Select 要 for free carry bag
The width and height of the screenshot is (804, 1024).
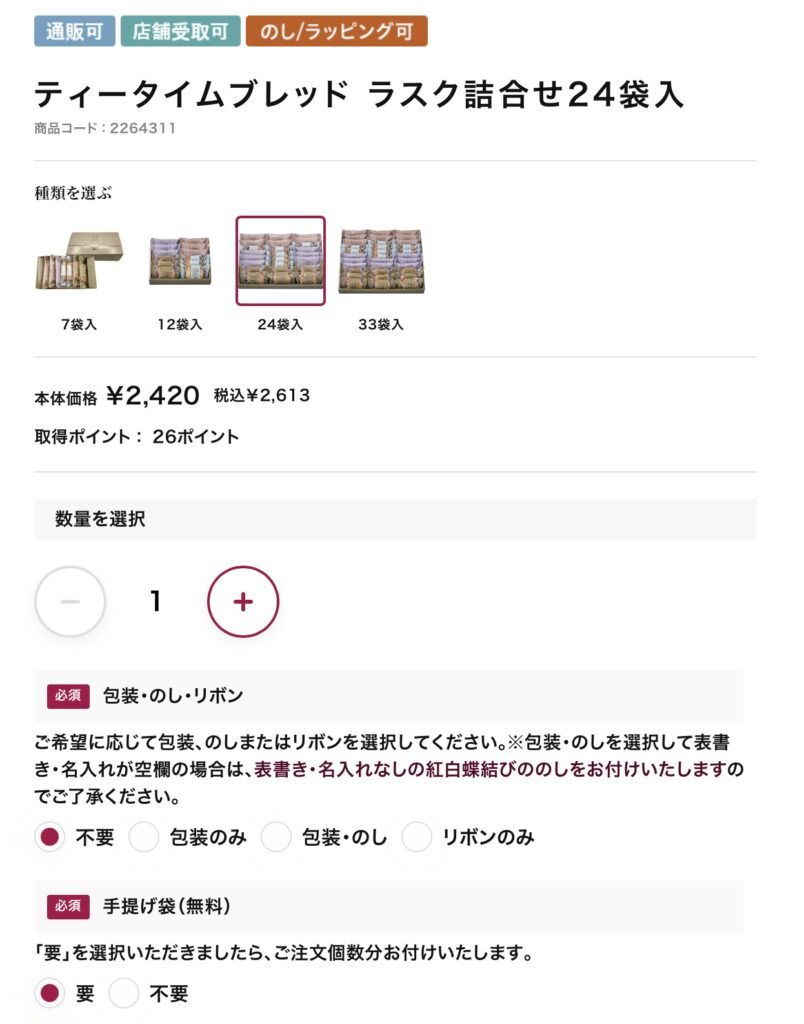[x=49, y=993]
